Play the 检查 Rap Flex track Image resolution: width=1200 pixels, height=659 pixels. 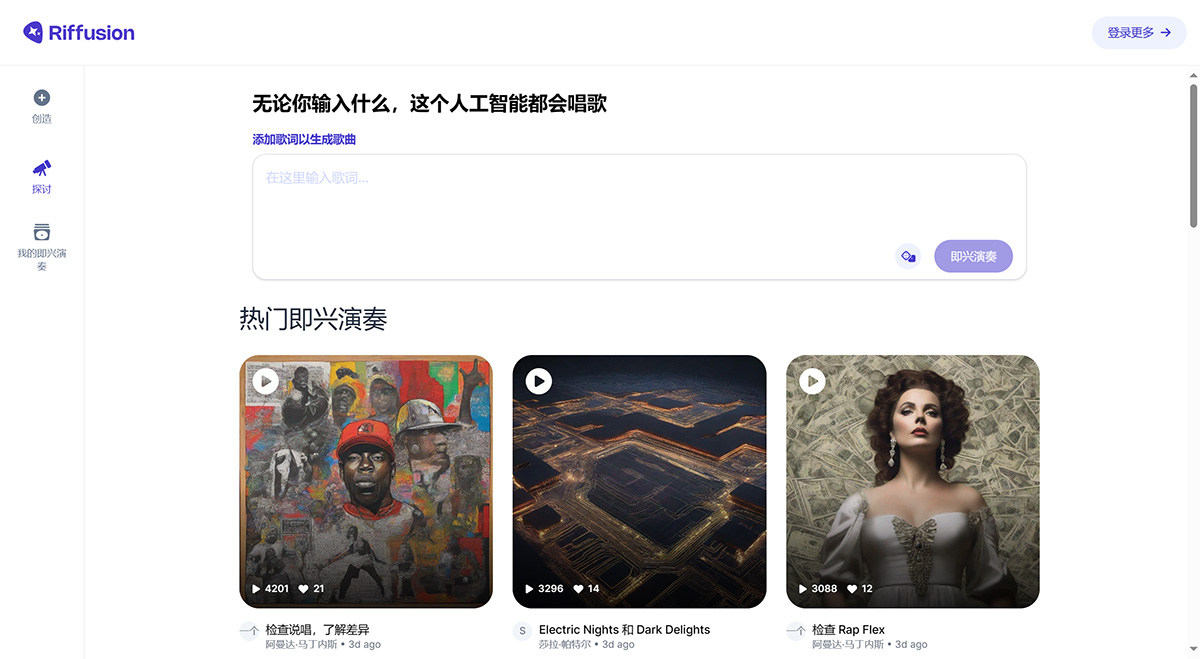(812, 381)
